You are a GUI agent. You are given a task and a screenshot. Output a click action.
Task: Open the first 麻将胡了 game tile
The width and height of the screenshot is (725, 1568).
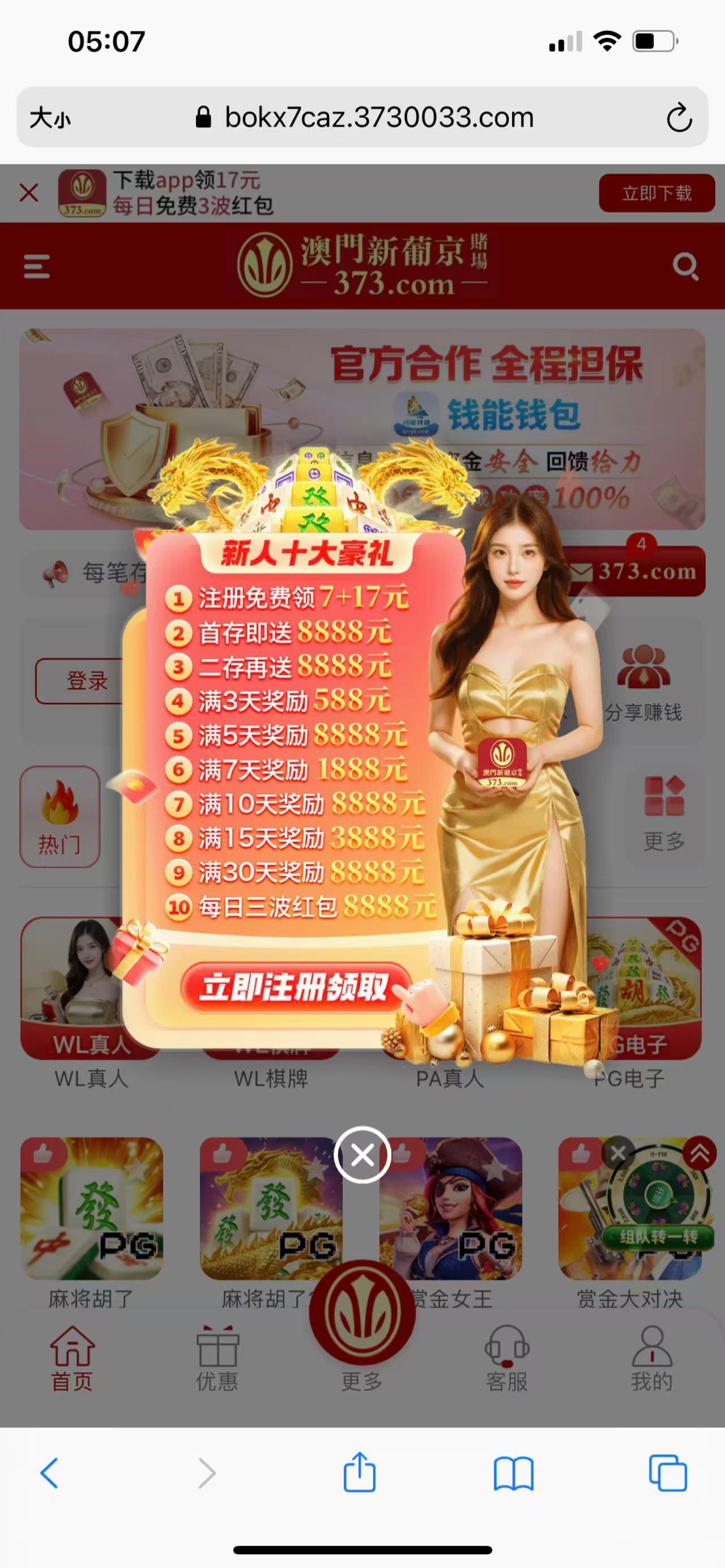tap(91, 1209)
